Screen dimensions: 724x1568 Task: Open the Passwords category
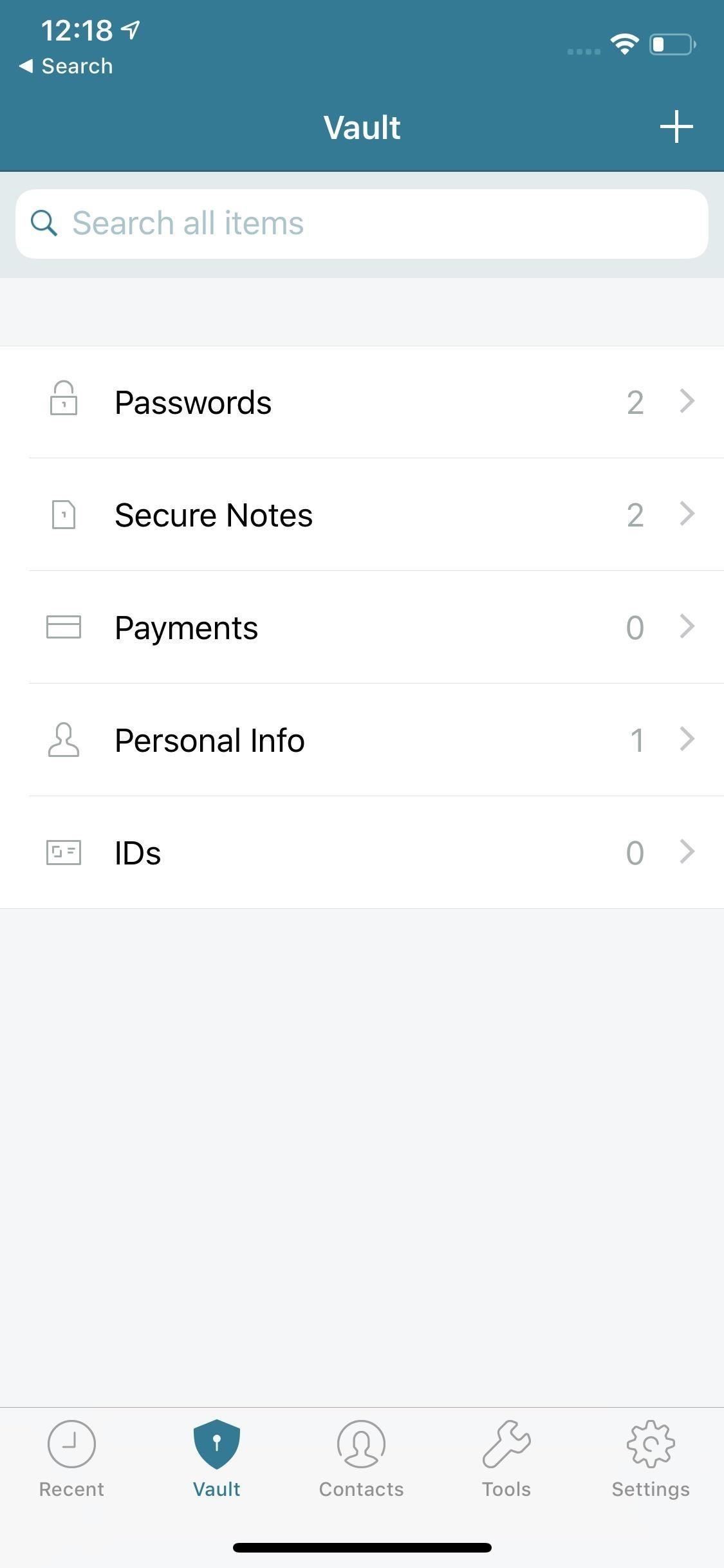tap(362, 402)
